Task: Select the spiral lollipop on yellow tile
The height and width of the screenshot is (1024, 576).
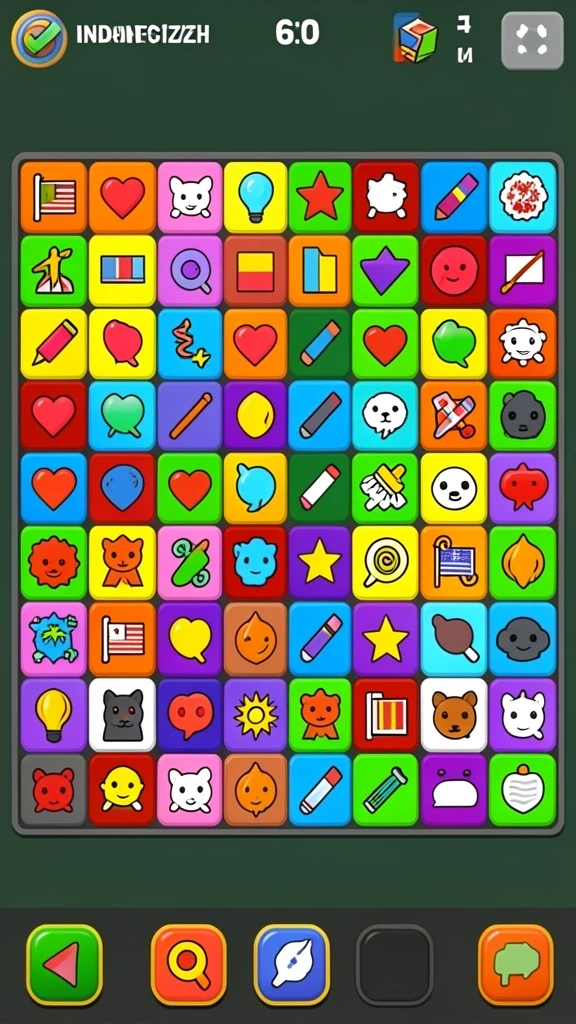Action: (385, 563)
